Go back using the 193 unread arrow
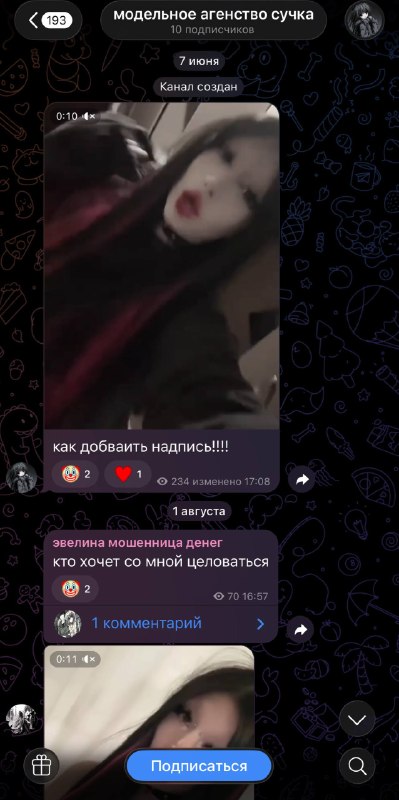The height and width of the screenshot is (800, 399). tap(48, 20)
